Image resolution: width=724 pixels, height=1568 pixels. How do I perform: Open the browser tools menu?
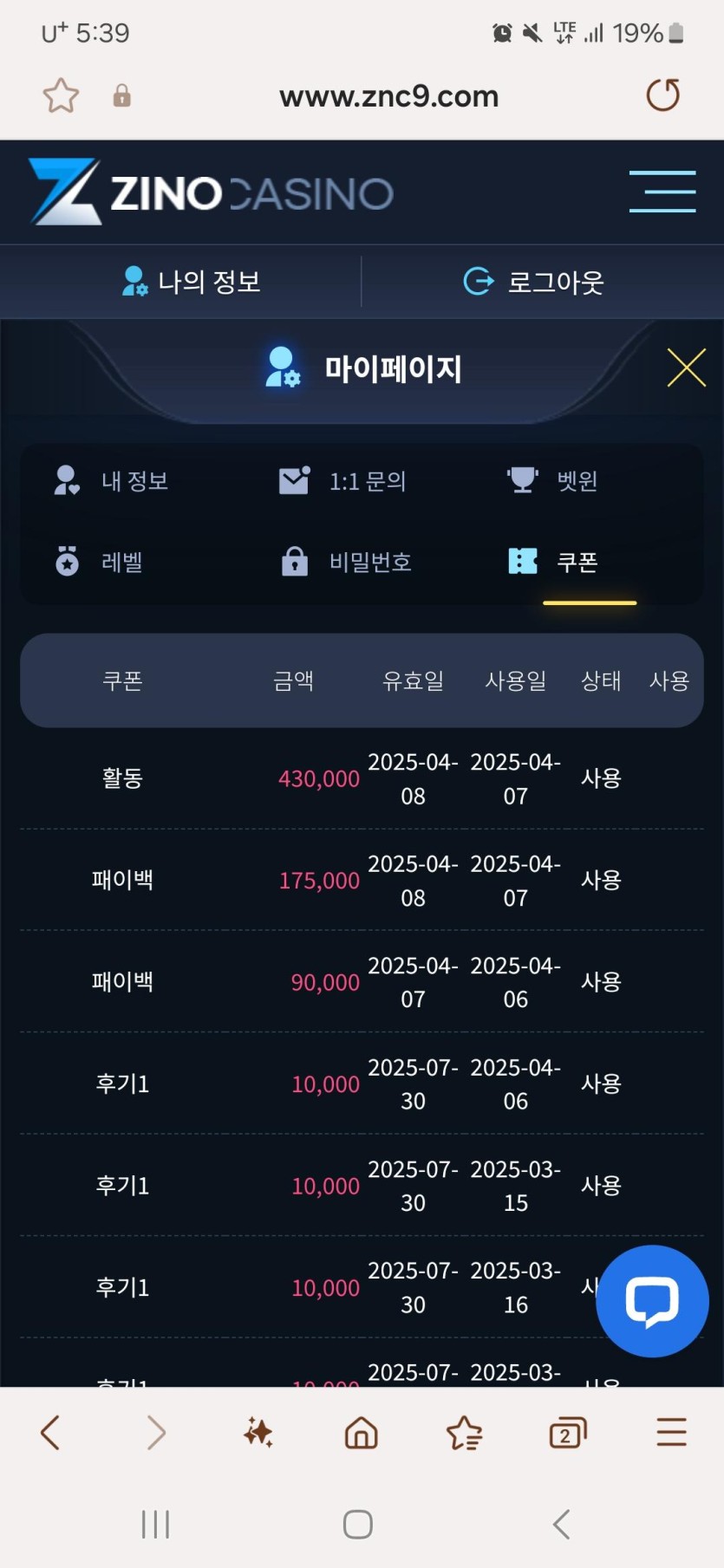(x=671, y=1433)
